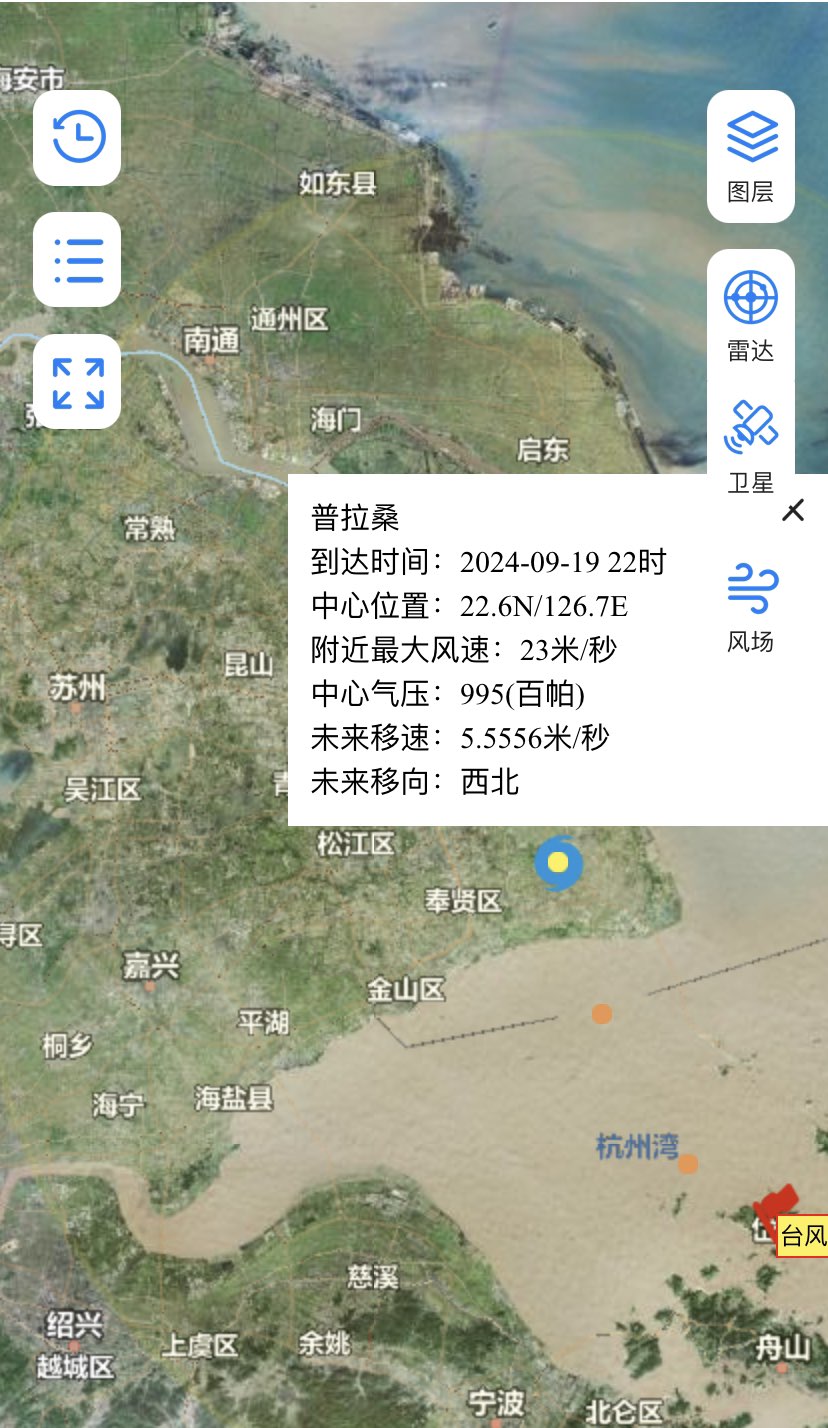
Task: Toggle the 雷达 radar overlay
Action: coord(751,315)
